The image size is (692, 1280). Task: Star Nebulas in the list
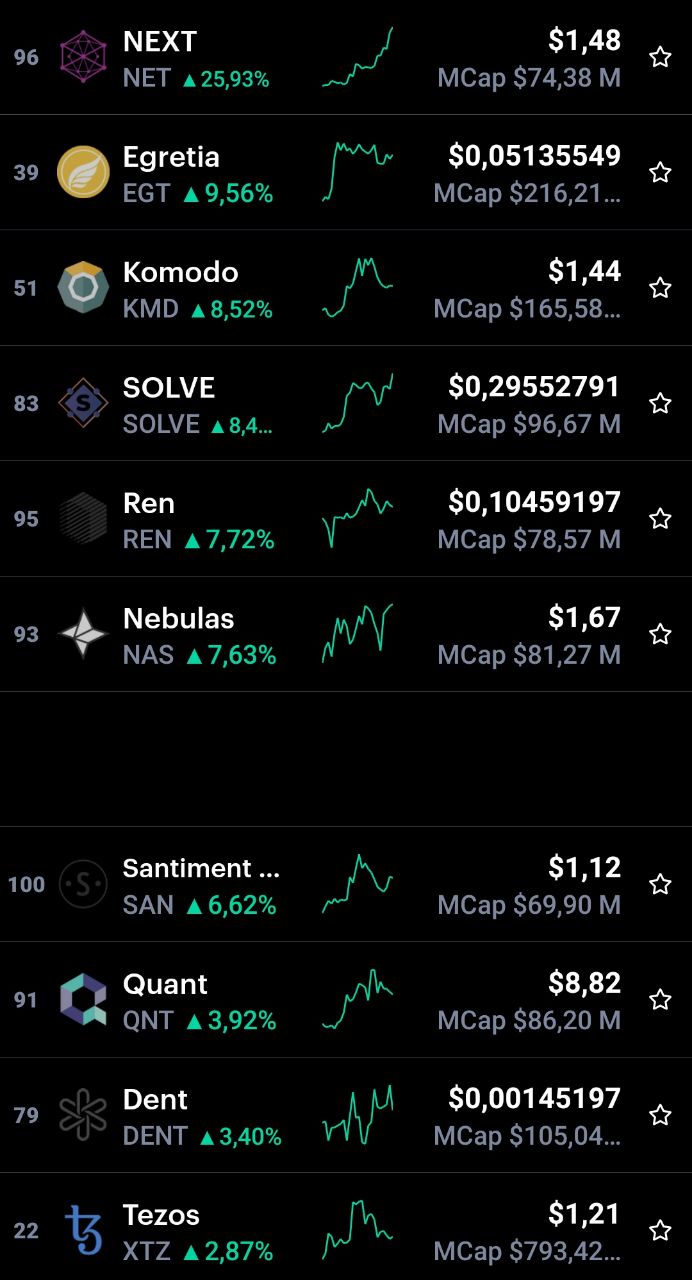pyautogui.click(x=660, y=634)
